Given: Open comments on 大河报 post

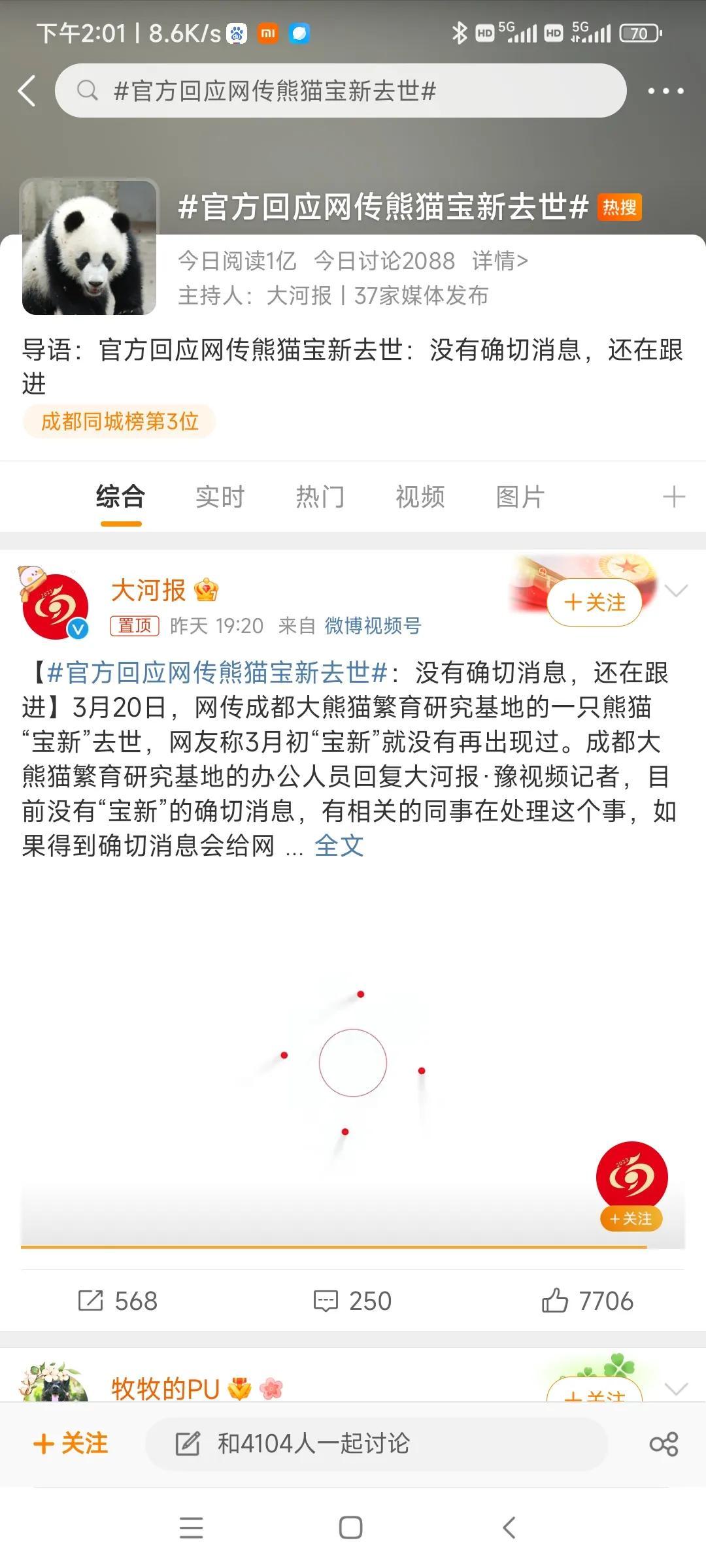Looking at the screenshot, I should [352, 1301].
